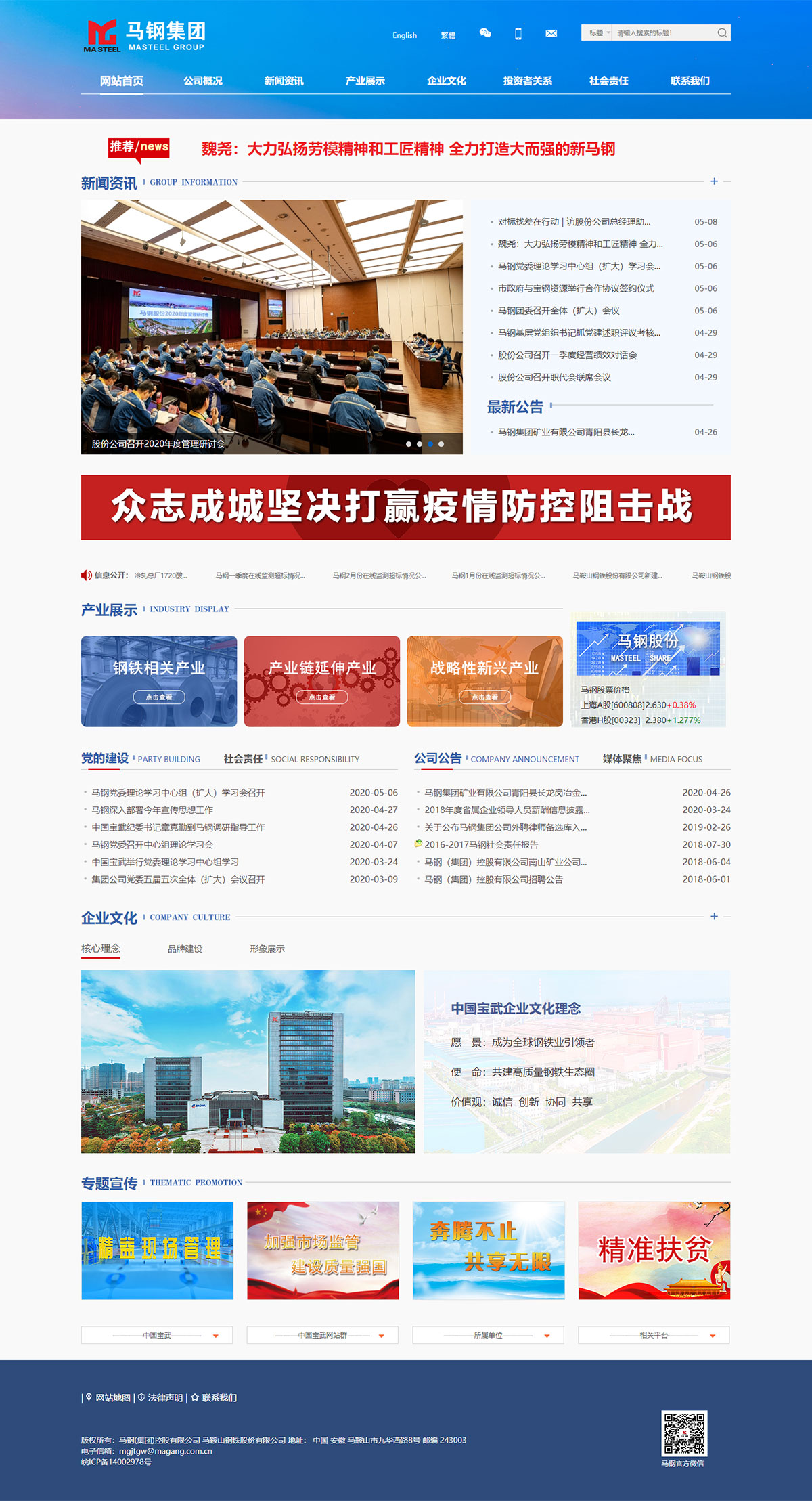Open the red 众志成城 epidemic banner
This screenshot has width=812, height=1501.
pos(405,507)
